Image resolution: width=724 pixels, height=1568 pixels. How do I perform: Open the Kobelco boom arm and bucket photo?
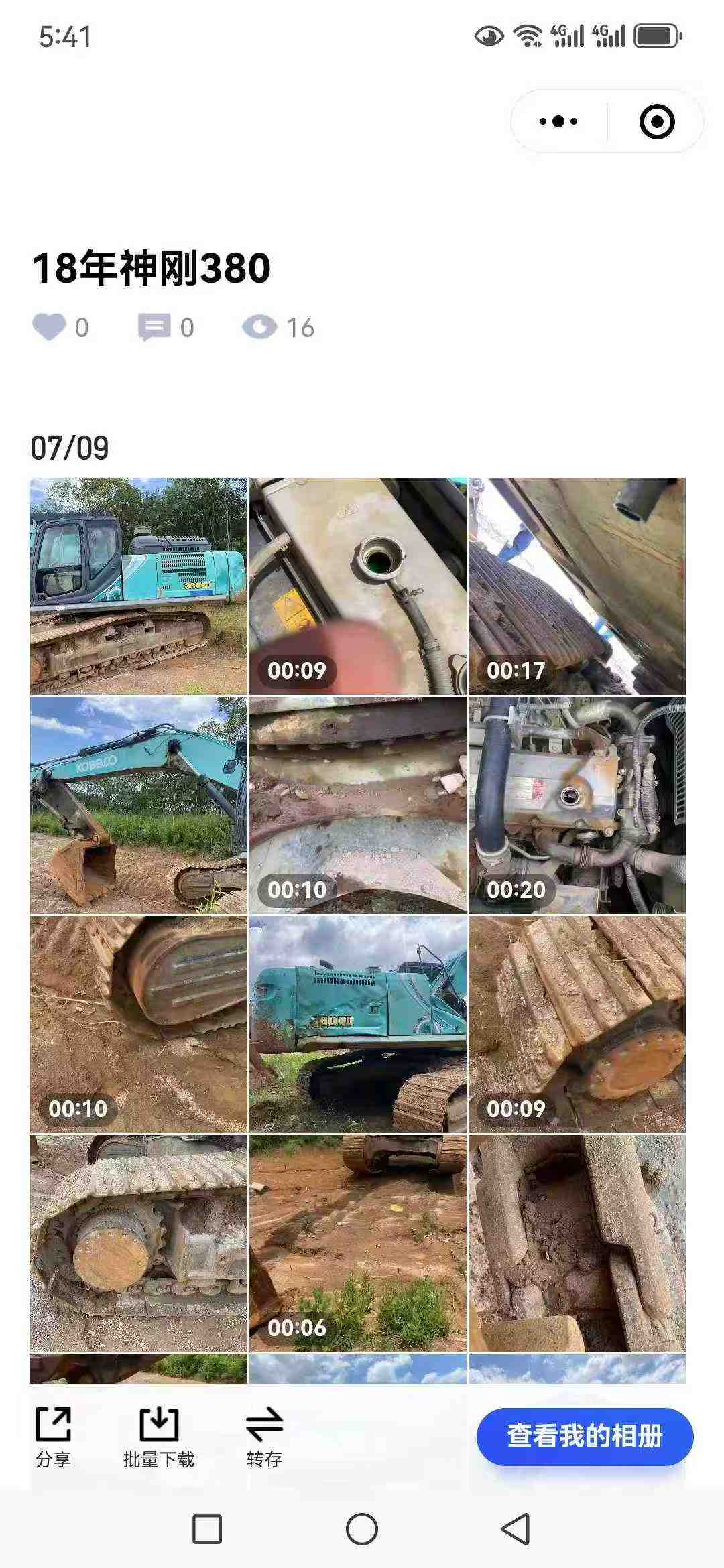139,805
